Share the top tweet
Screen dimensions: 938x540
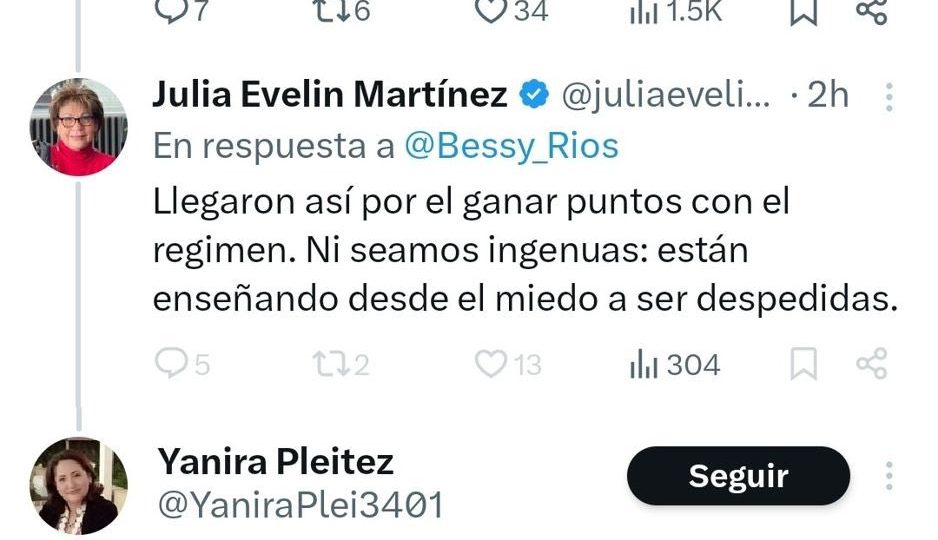872,10
